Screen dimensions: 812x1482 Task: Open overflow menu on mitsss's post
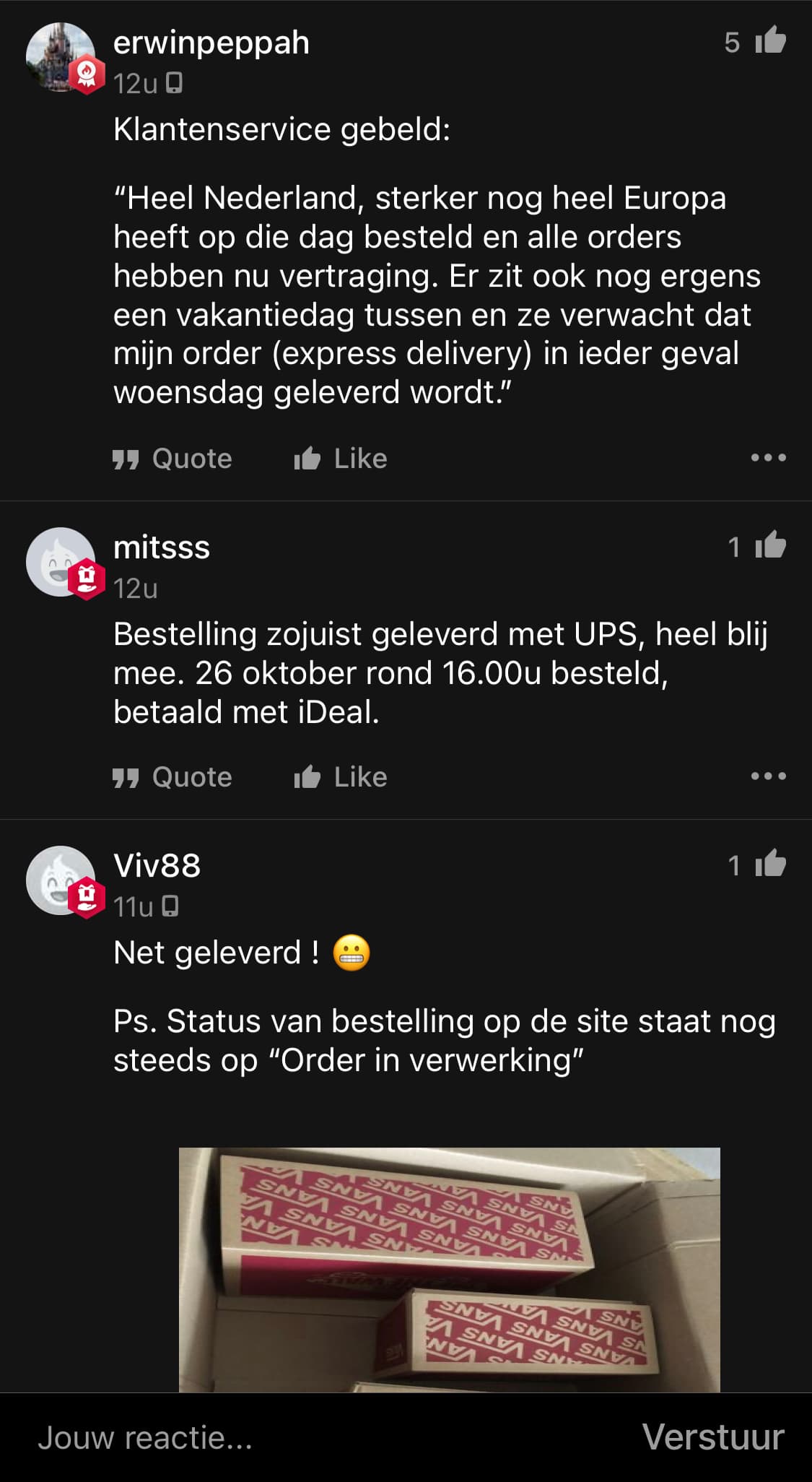768,776
